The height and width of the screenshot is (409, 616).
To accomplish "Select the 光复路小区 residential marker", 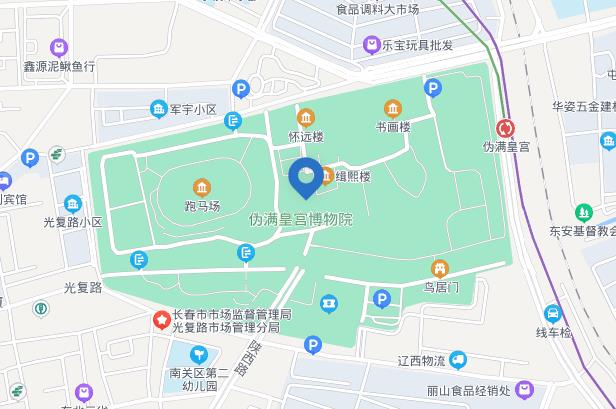I will 72,204.
